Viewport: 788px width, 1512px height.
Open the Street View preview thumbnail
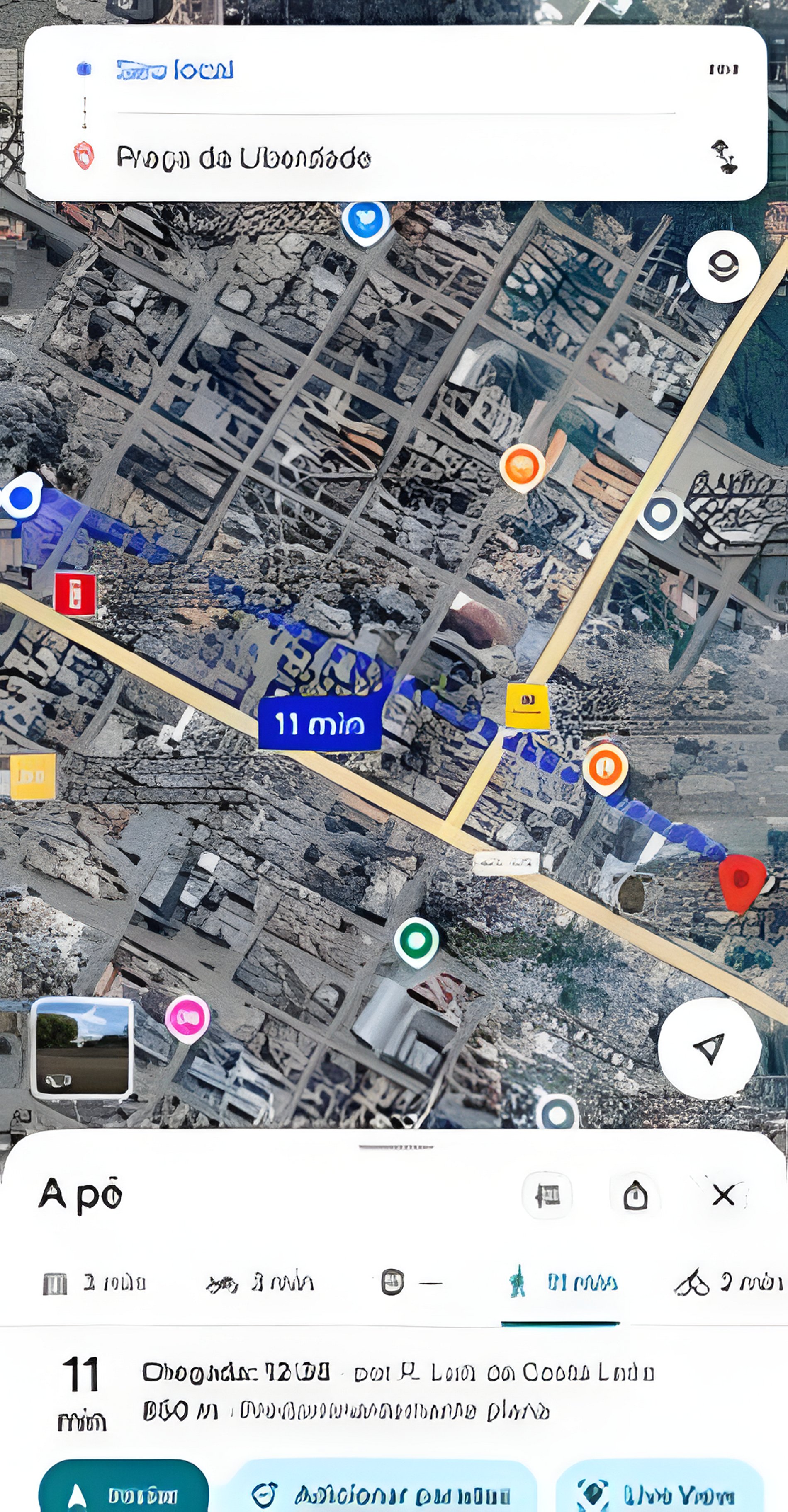point(82,1048)
